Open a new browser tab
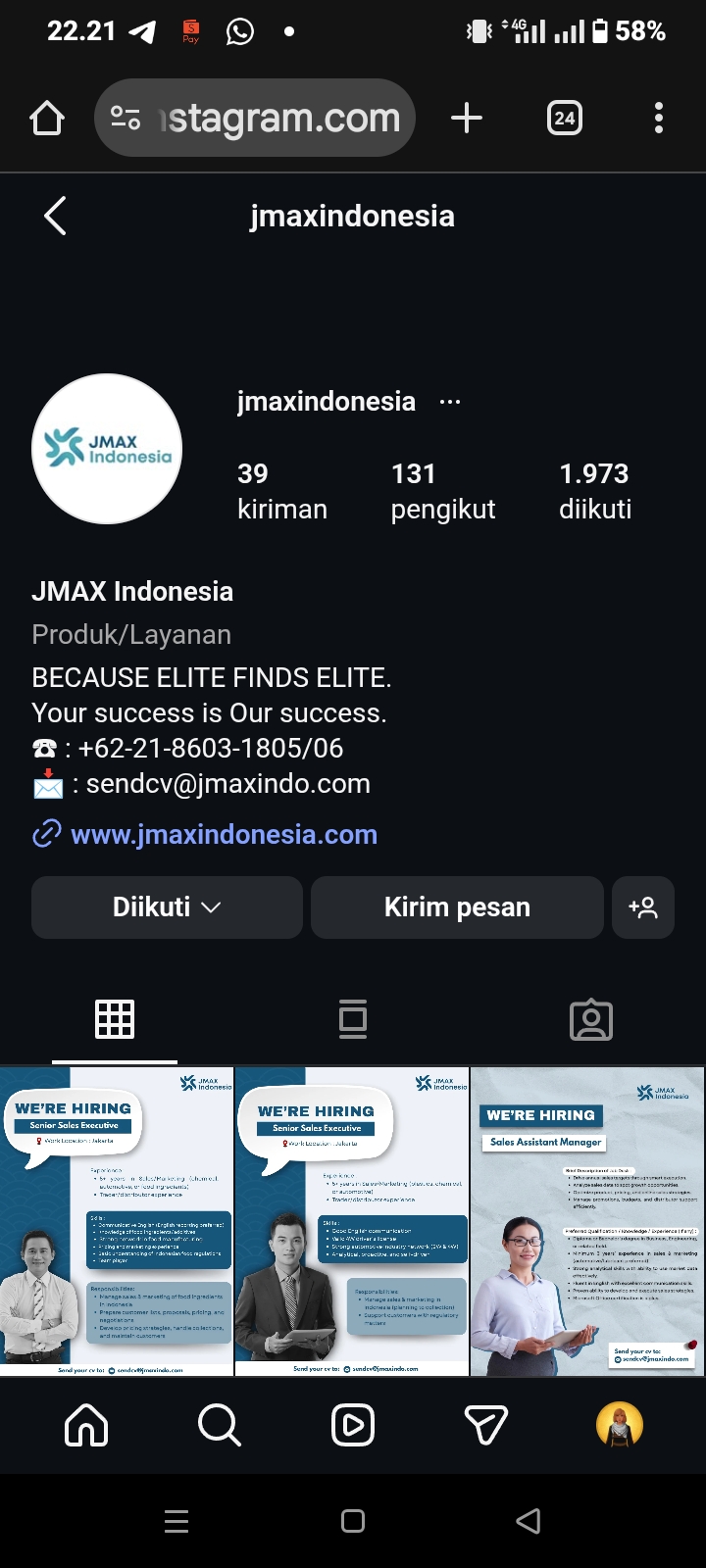The image size is (706, 1568). (x=467, y=119)
